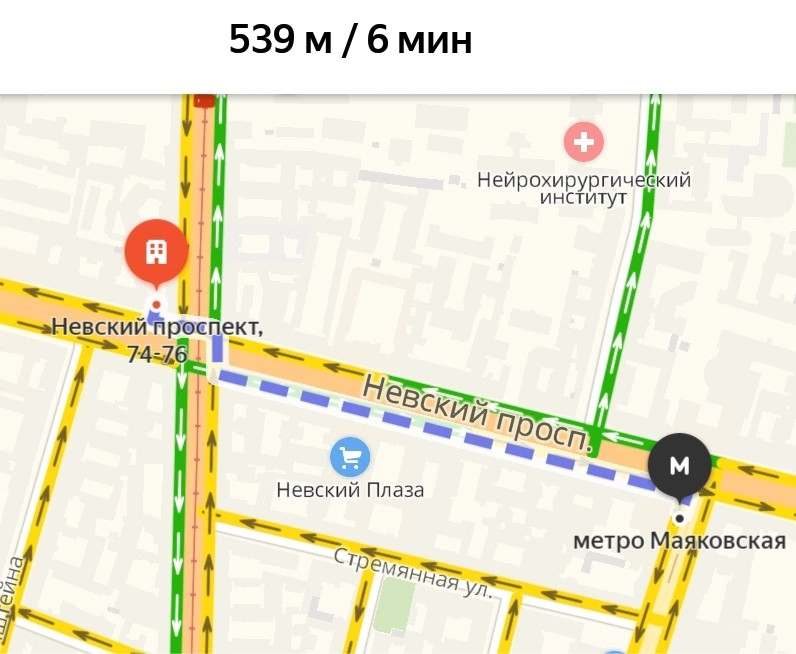The height and width of the screenshot is (654, 796).
Task: Open the Невский Плаза shopping place icon
Action: click(350, 458)
